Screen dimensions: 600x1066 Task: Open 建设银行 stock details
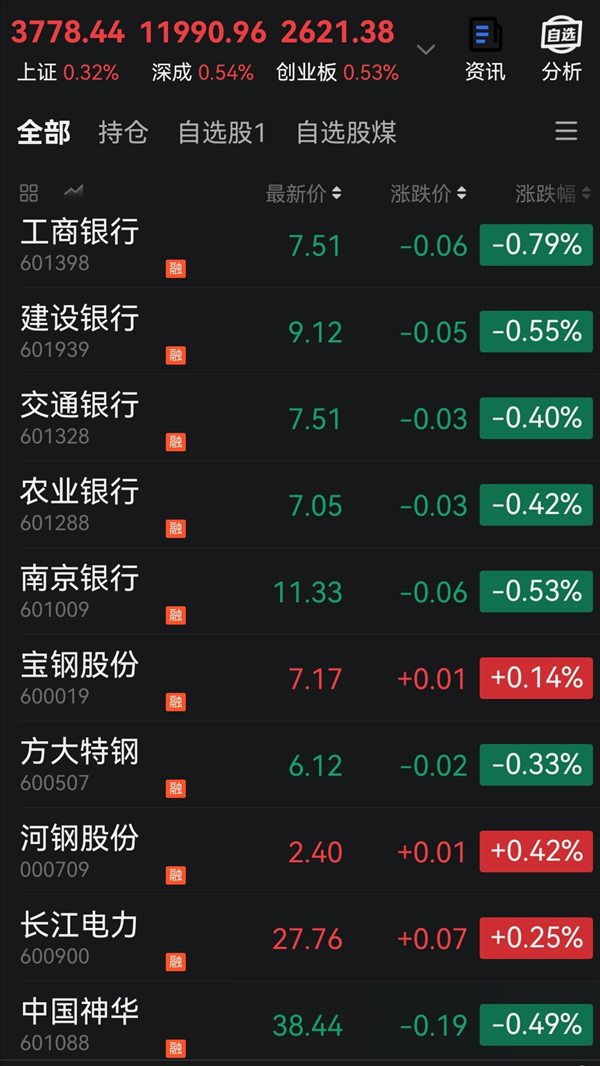click(300, 331)
